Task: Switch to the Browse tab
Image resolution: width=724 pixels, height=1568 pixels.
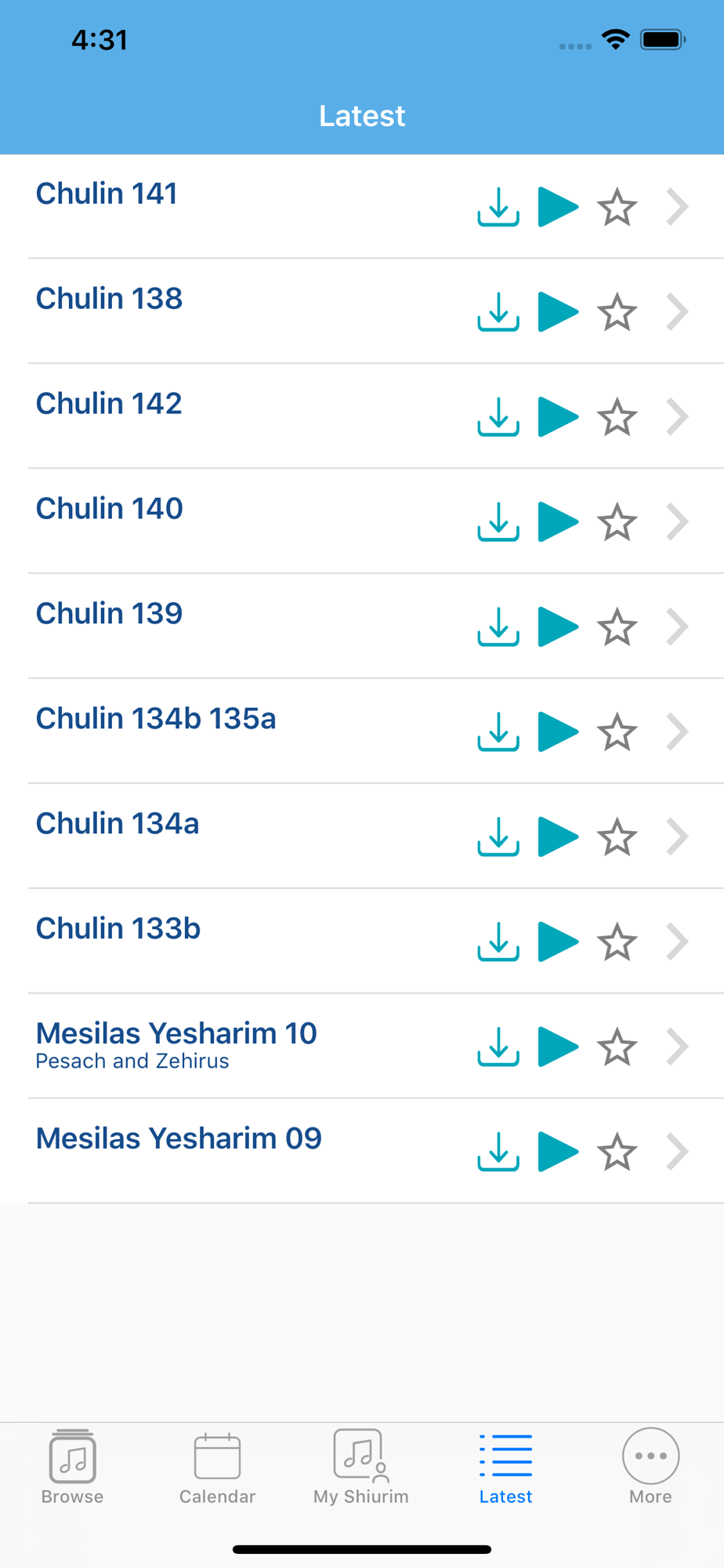Action: (72, 1467)
